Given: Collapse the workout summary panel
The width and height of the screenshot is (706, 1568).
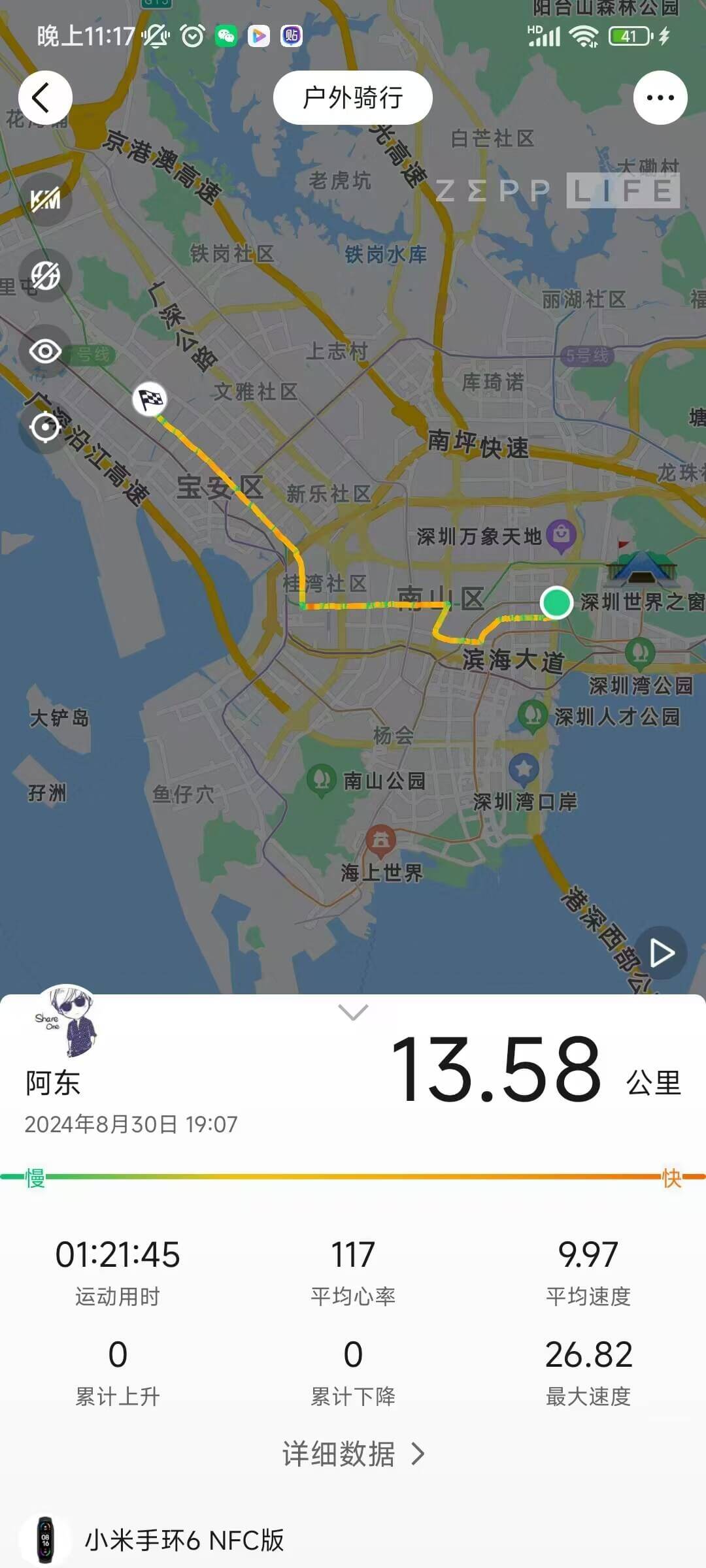Looking at the screenshot, I should (353, 1012).
